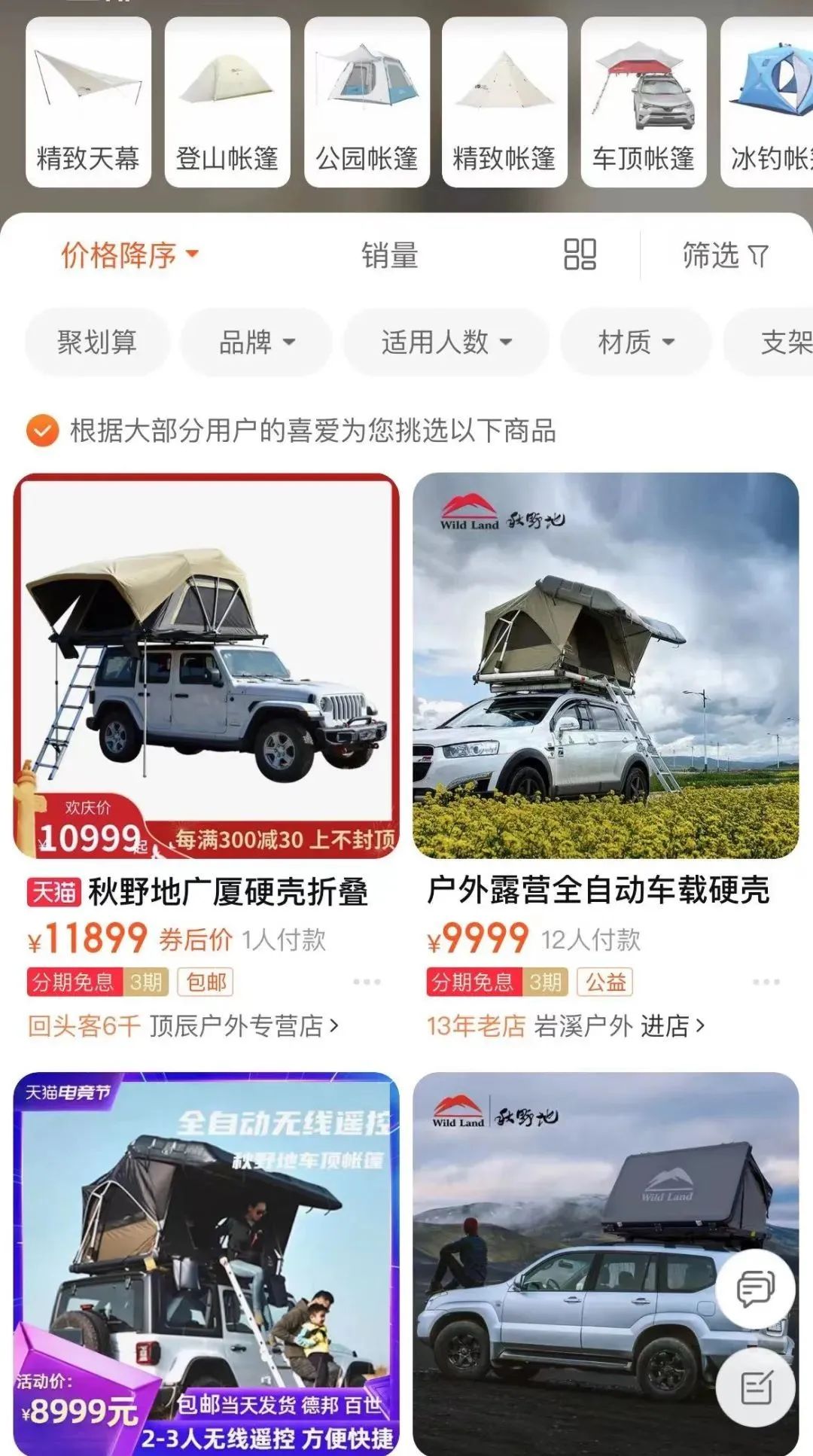The height and width of the screenshot is (1456, 813).
Task: Open the 精致天幕 category
Action: pyautogui.click(x=88, y=102)
